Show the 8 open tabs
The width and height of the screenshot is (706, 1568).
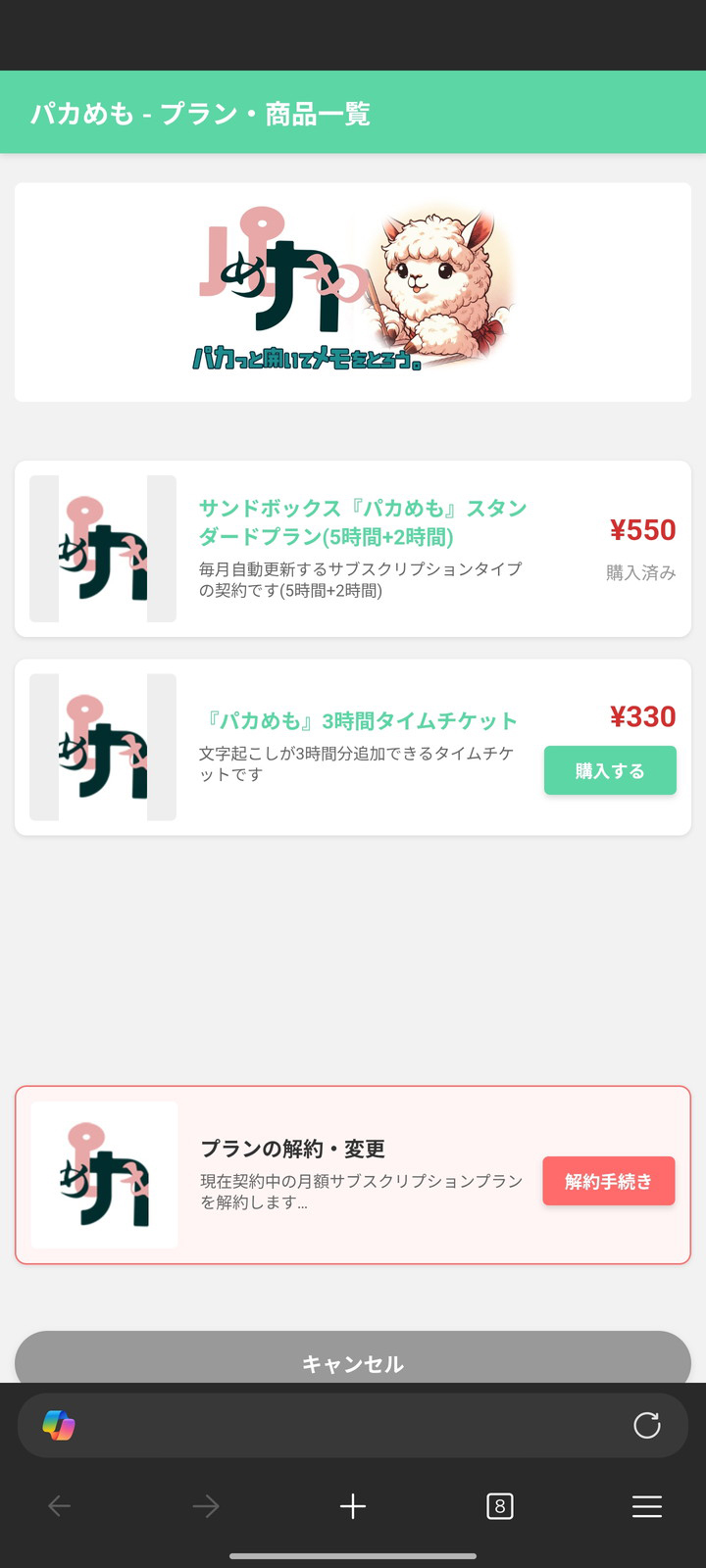coord(499,1506)
